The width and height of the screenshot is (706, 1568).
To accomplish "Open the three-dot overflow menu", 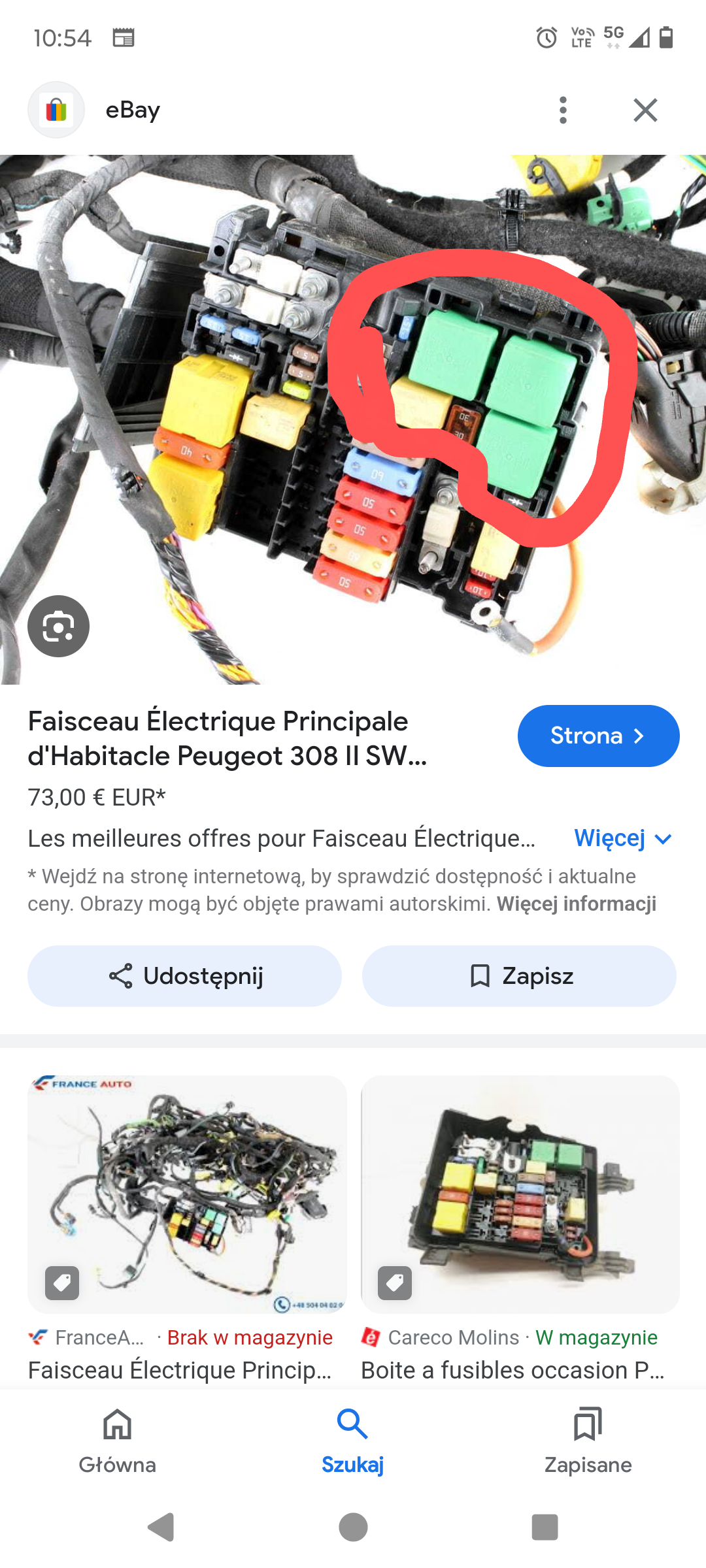I will point(563,110).
